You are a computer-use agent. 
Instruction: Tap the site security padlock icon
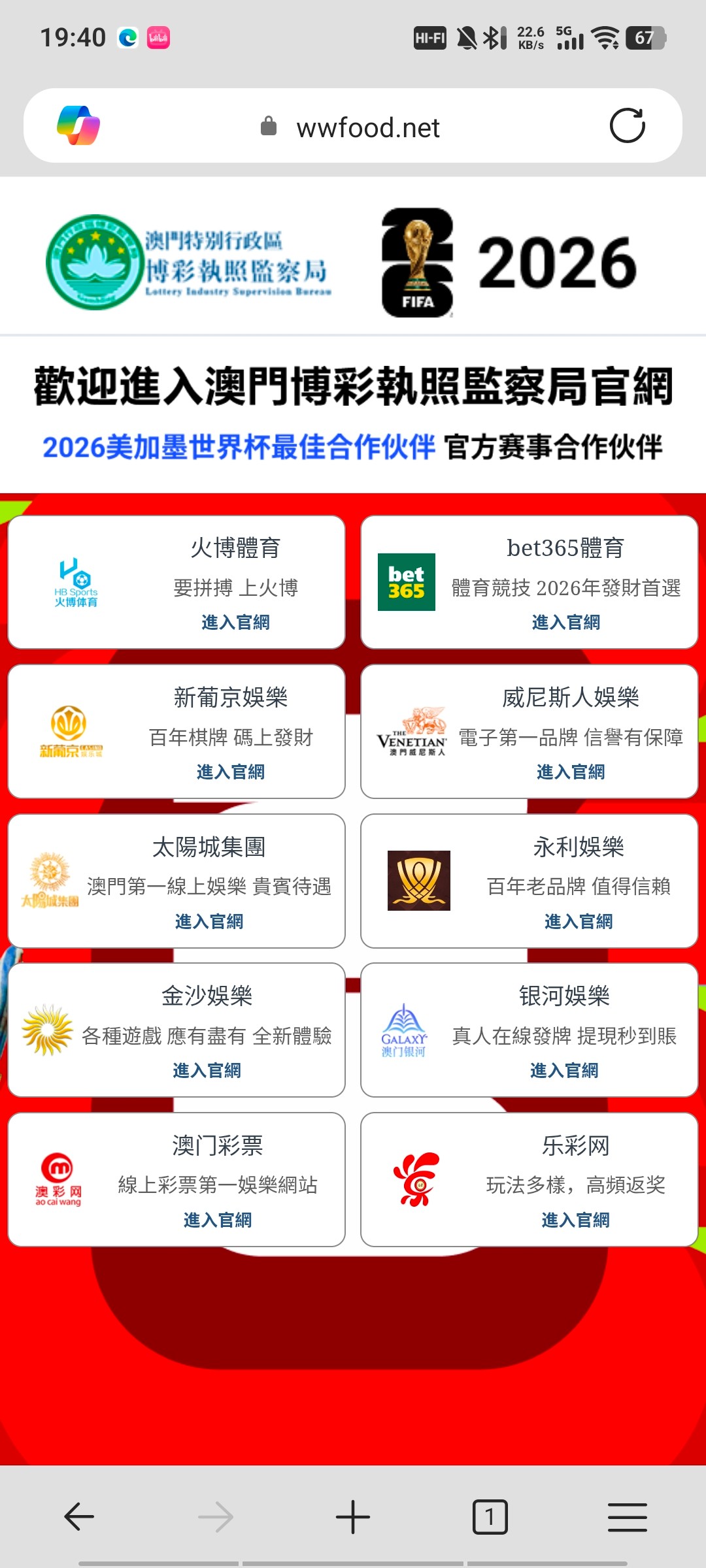[270, 125]
